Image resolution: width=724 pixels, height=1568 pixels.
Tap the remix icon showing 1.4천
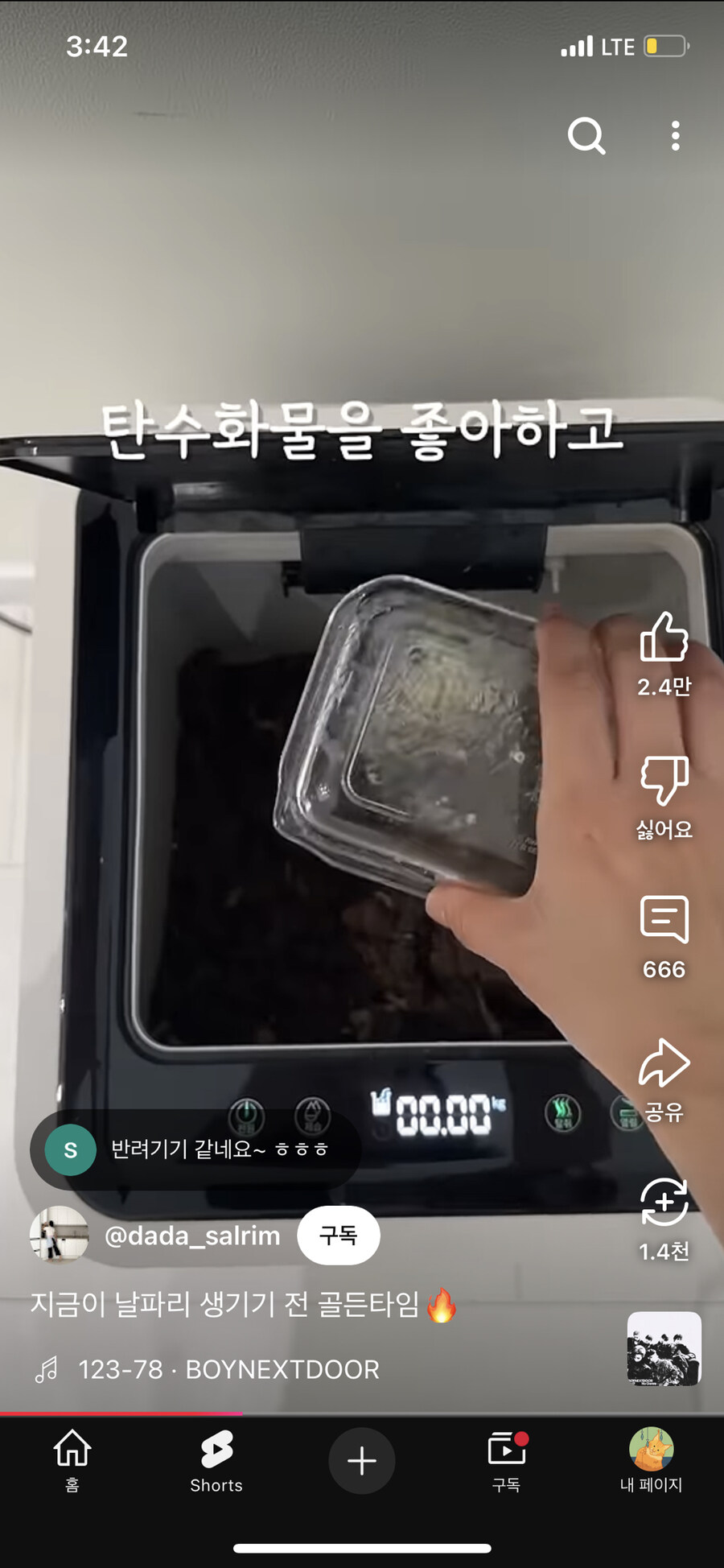coord(664,1203)
